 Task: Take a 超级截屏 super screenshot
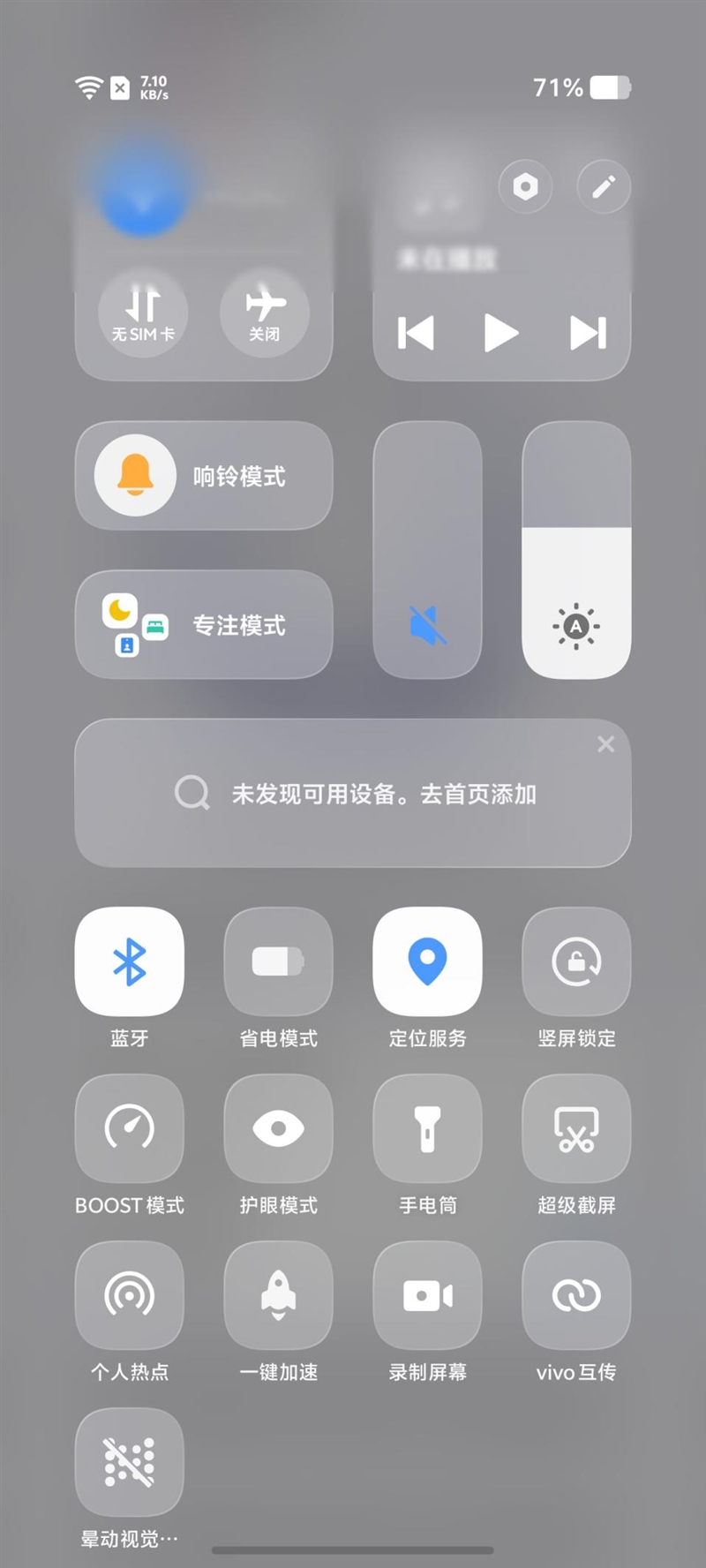click(576, 1128)
